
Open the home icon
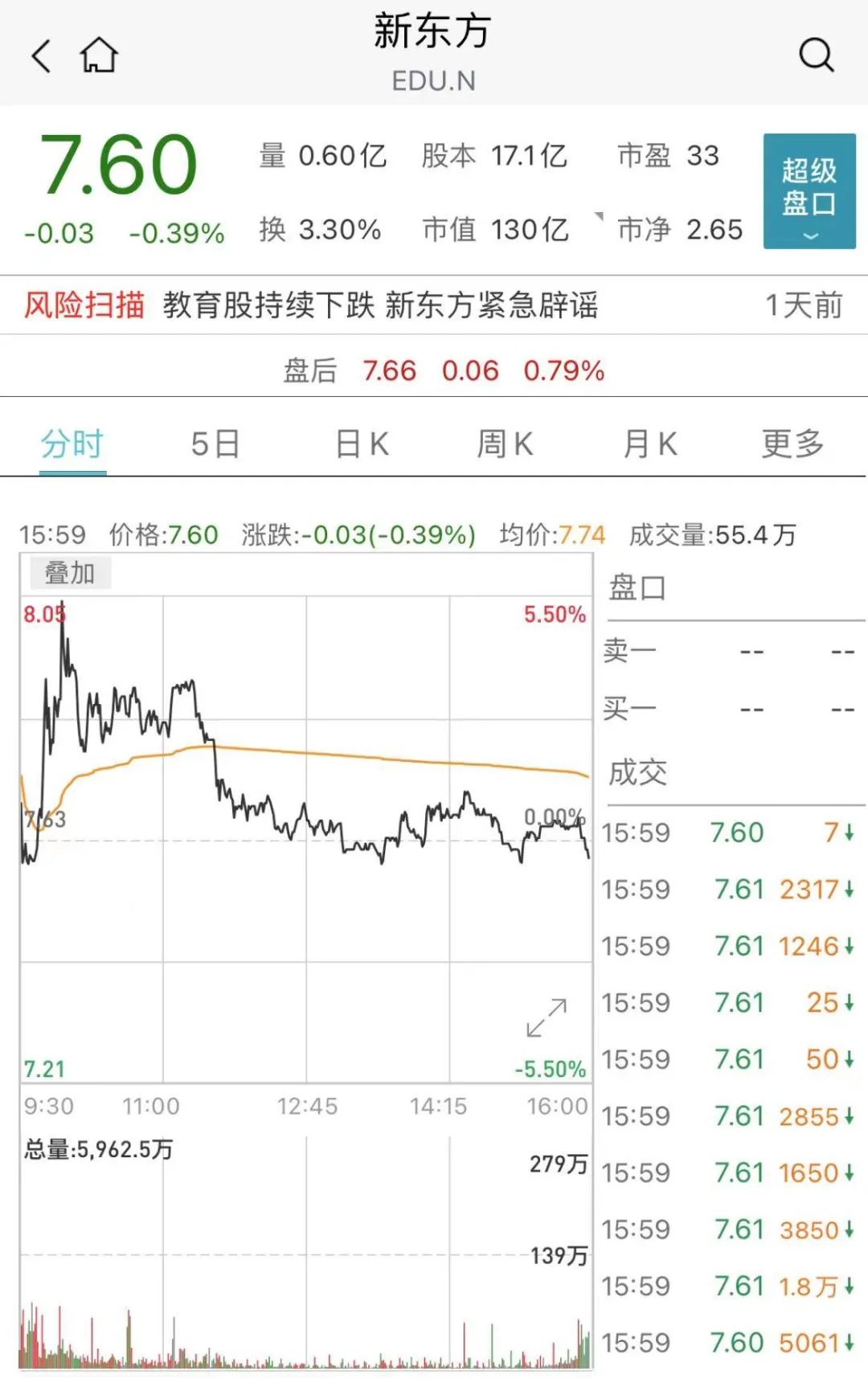99,56
